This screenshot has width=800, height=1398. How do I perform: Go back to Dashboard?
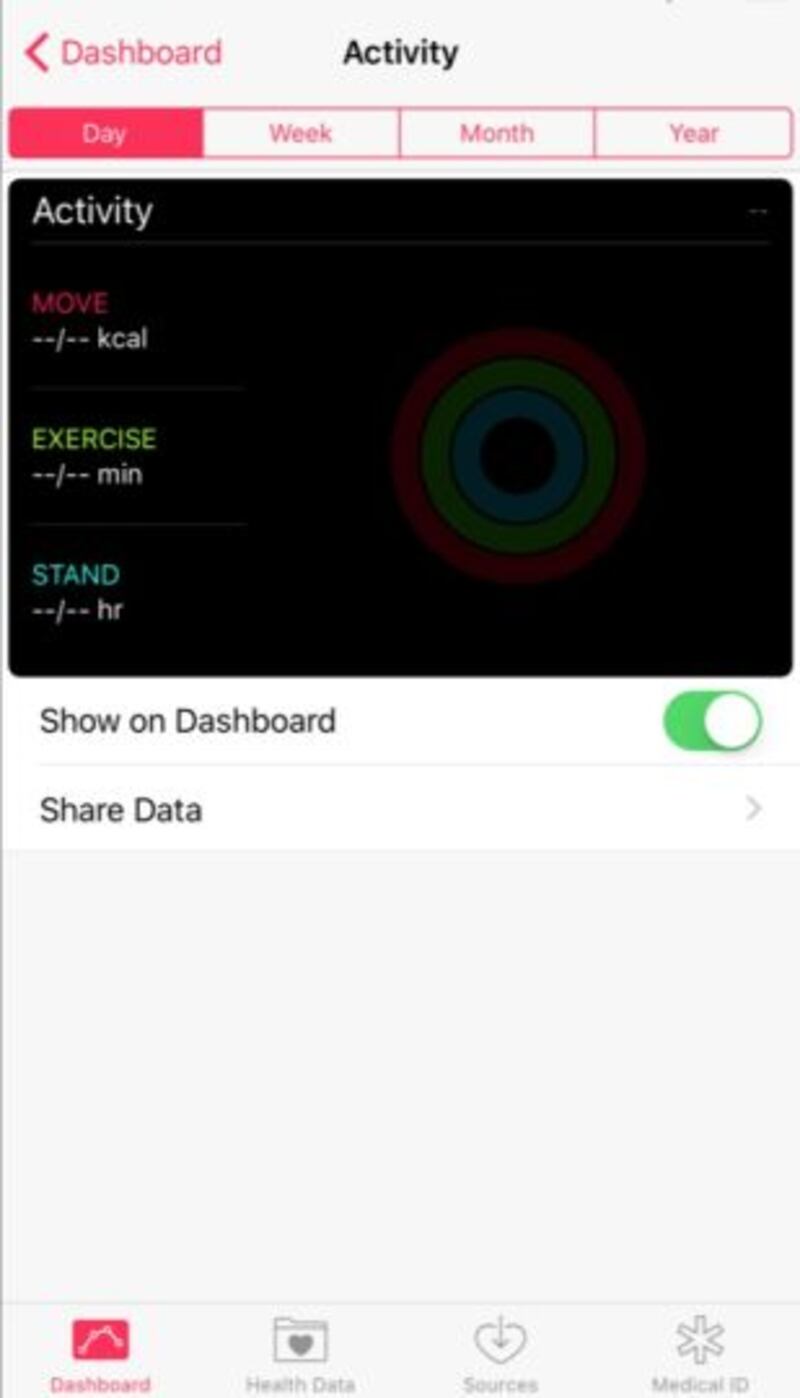124,52
